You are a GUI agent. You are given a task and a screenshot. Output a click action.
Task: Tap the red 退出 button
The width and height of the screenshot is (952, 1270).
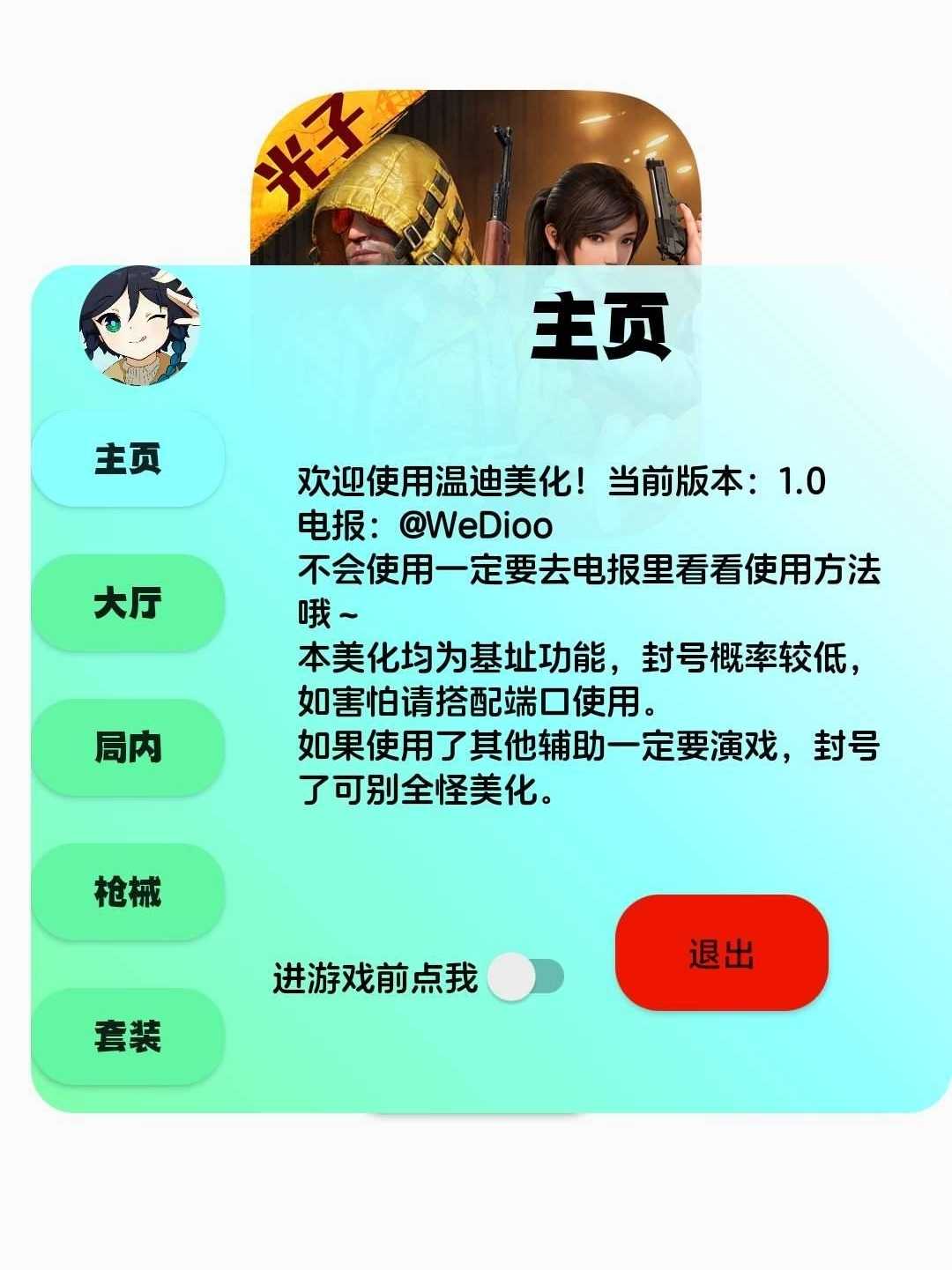pos(721,954)
